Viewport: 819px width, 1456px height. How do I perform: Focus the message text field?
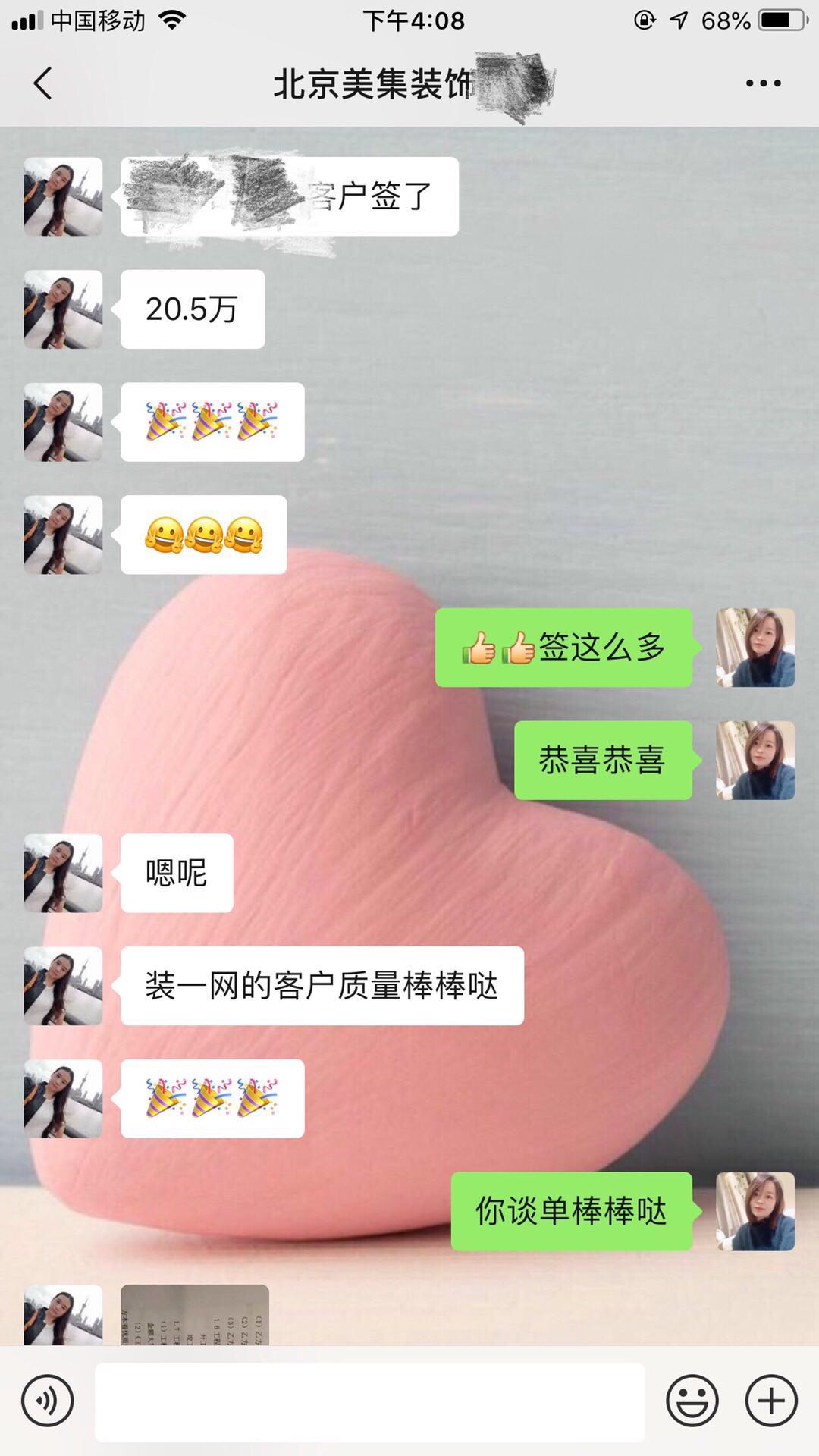tap(369, 1401)
